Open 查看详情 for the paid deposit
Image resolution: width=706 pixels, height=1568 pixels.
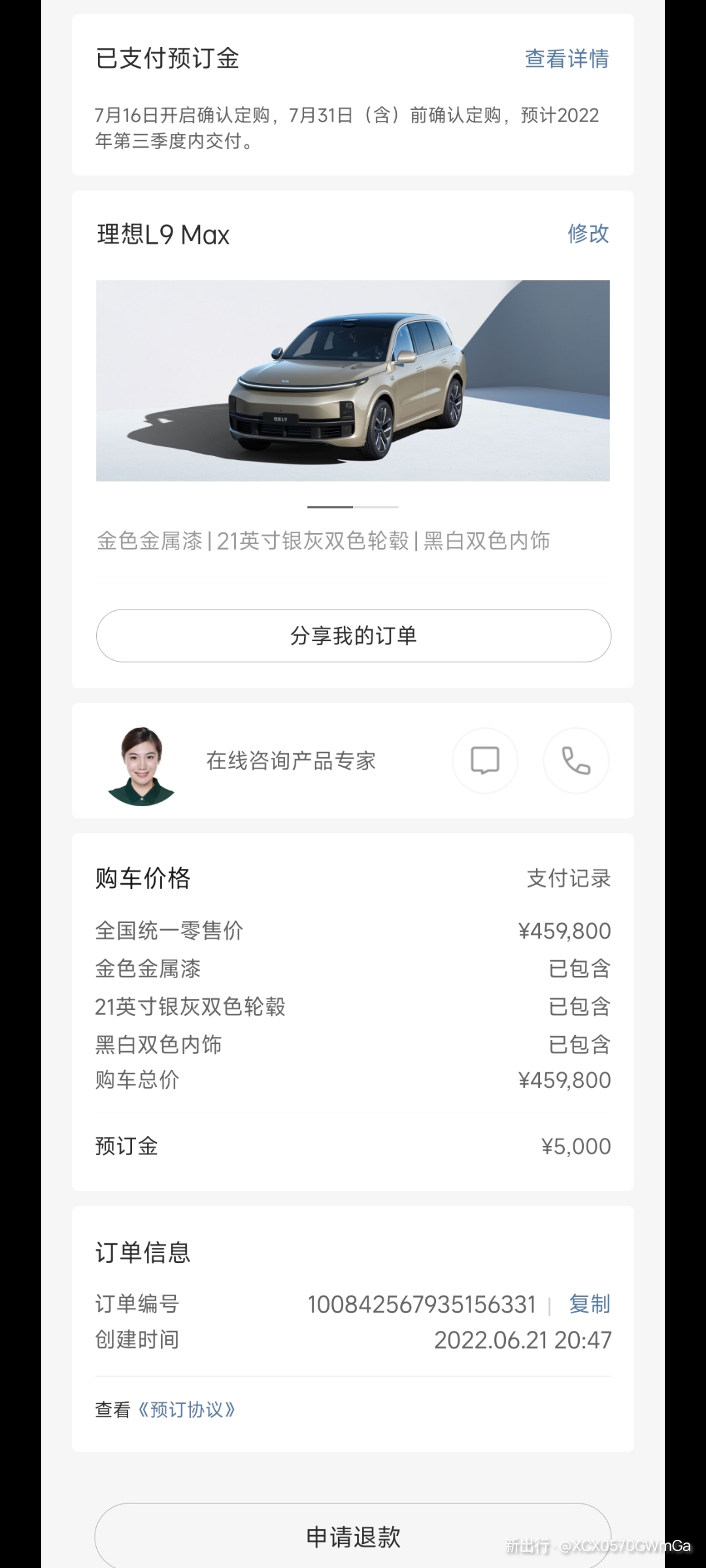pos(566,59)
